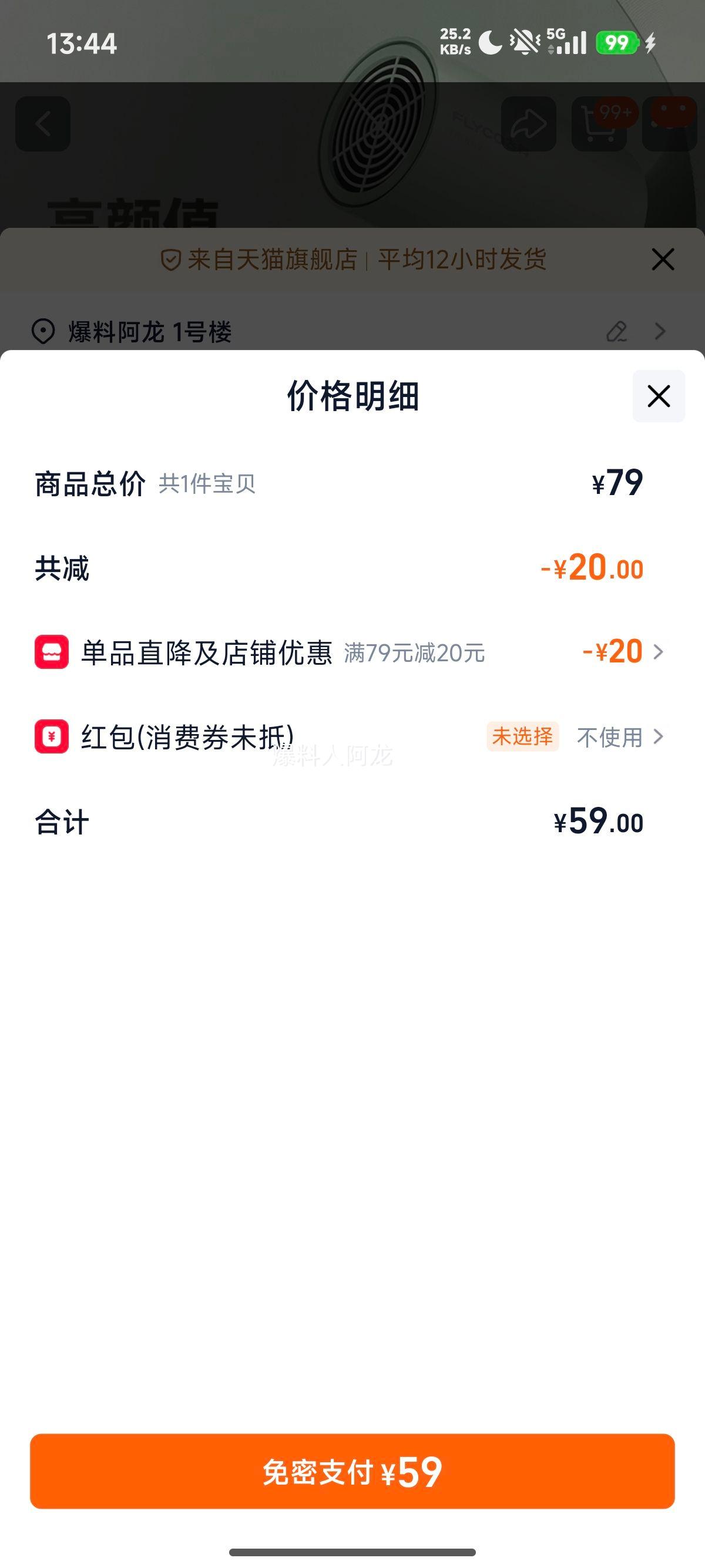
Task: Dismiss the order confirmation panel
Action: click(662, 260)
